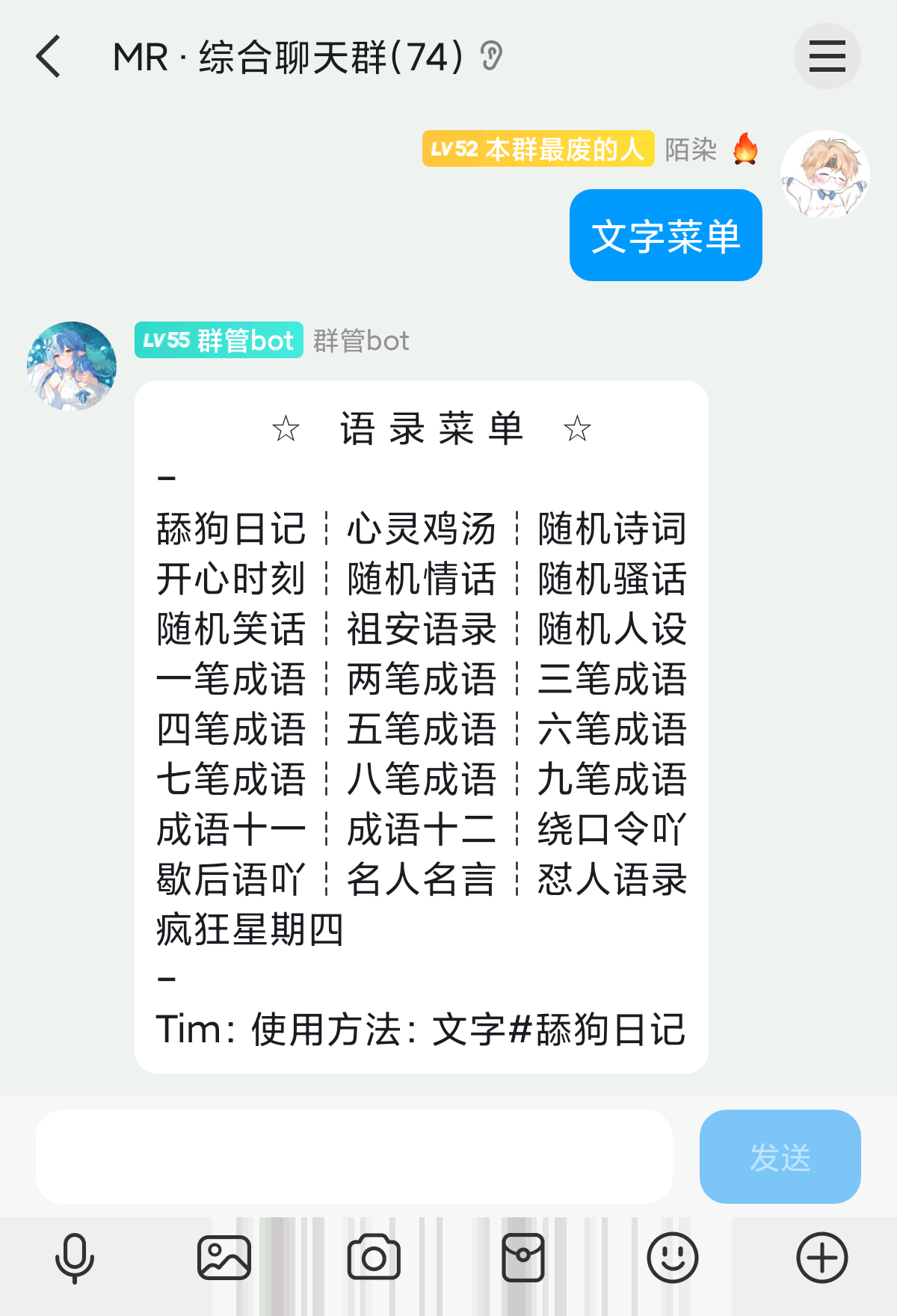Open the emoji panel
The width and height of the screenshot is (897, 1316).
tap(673, 1258)
